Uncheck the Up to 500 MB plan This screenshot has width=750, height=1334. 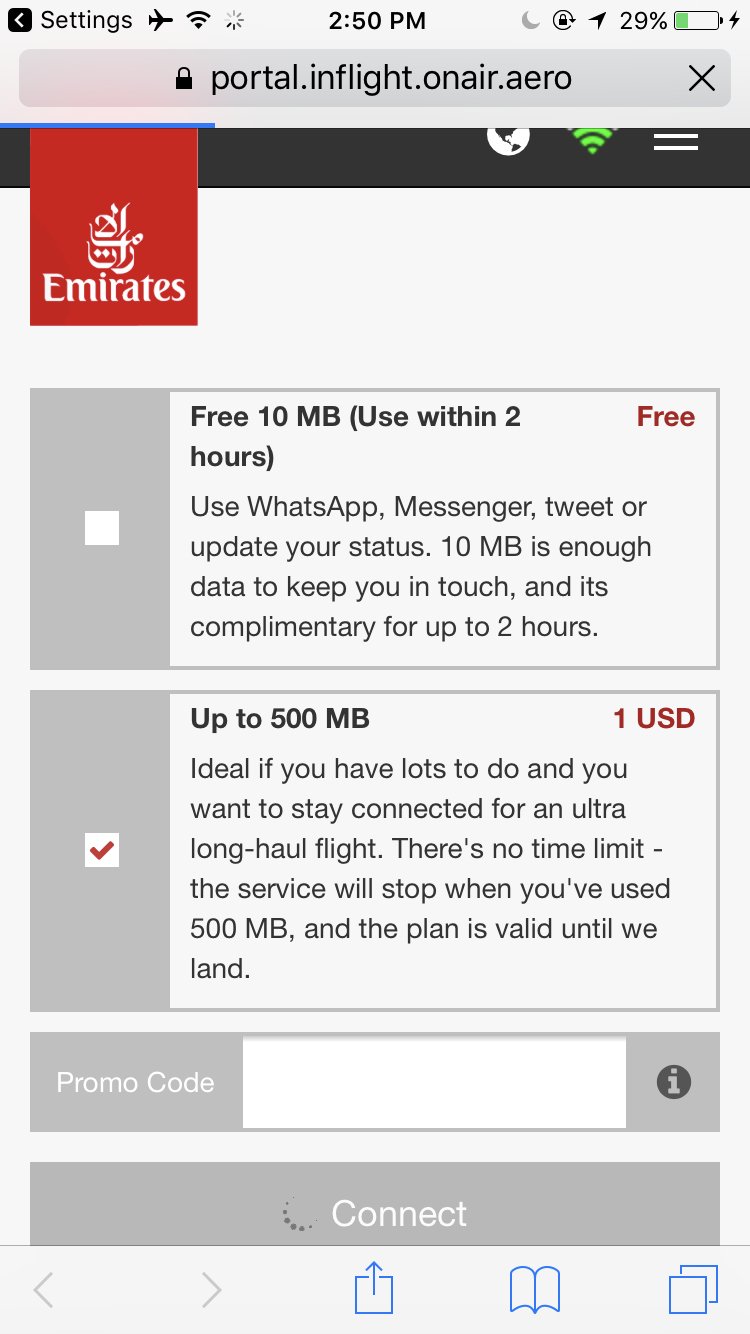coord(102,850)
